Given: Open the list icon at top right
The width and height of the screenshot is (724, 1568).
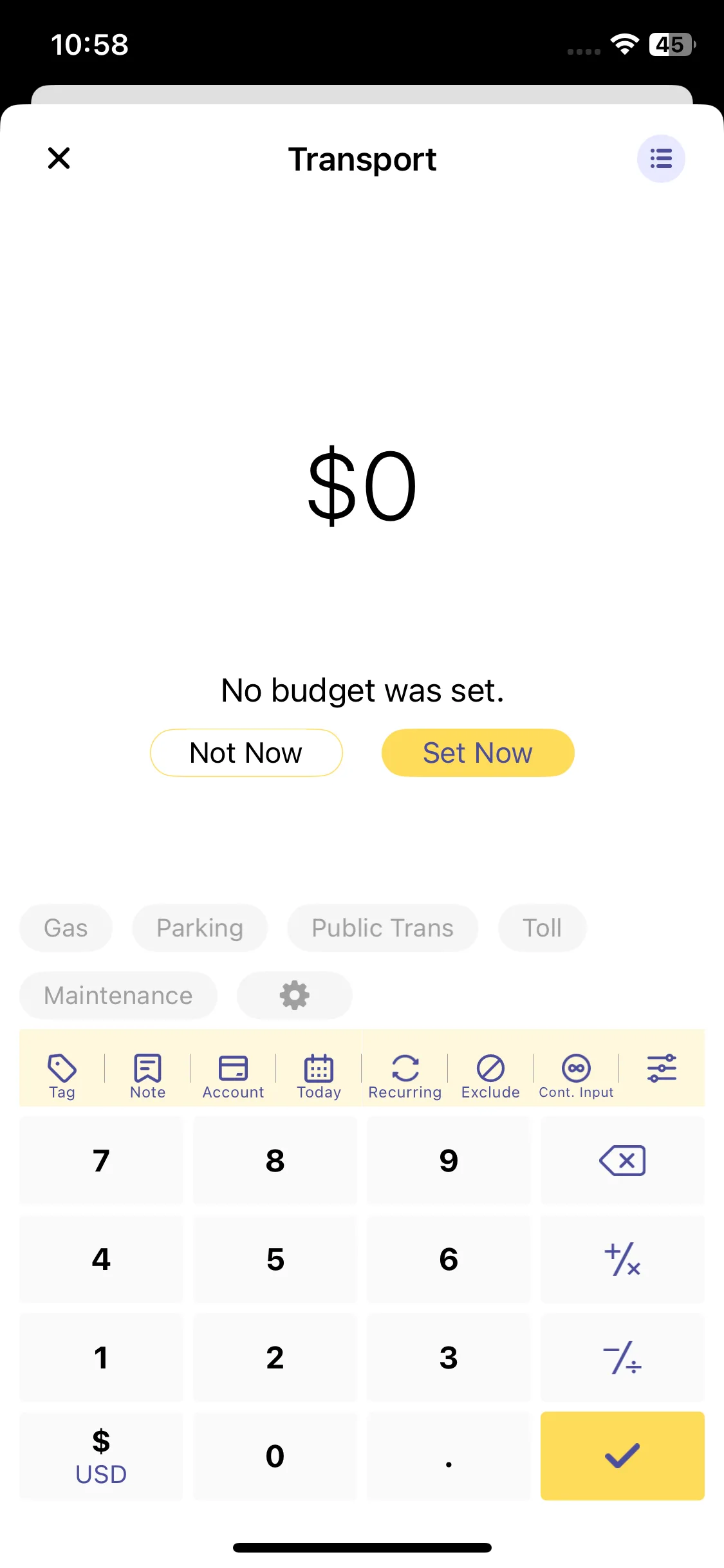Looking at the screenshot, I should 661,158.
